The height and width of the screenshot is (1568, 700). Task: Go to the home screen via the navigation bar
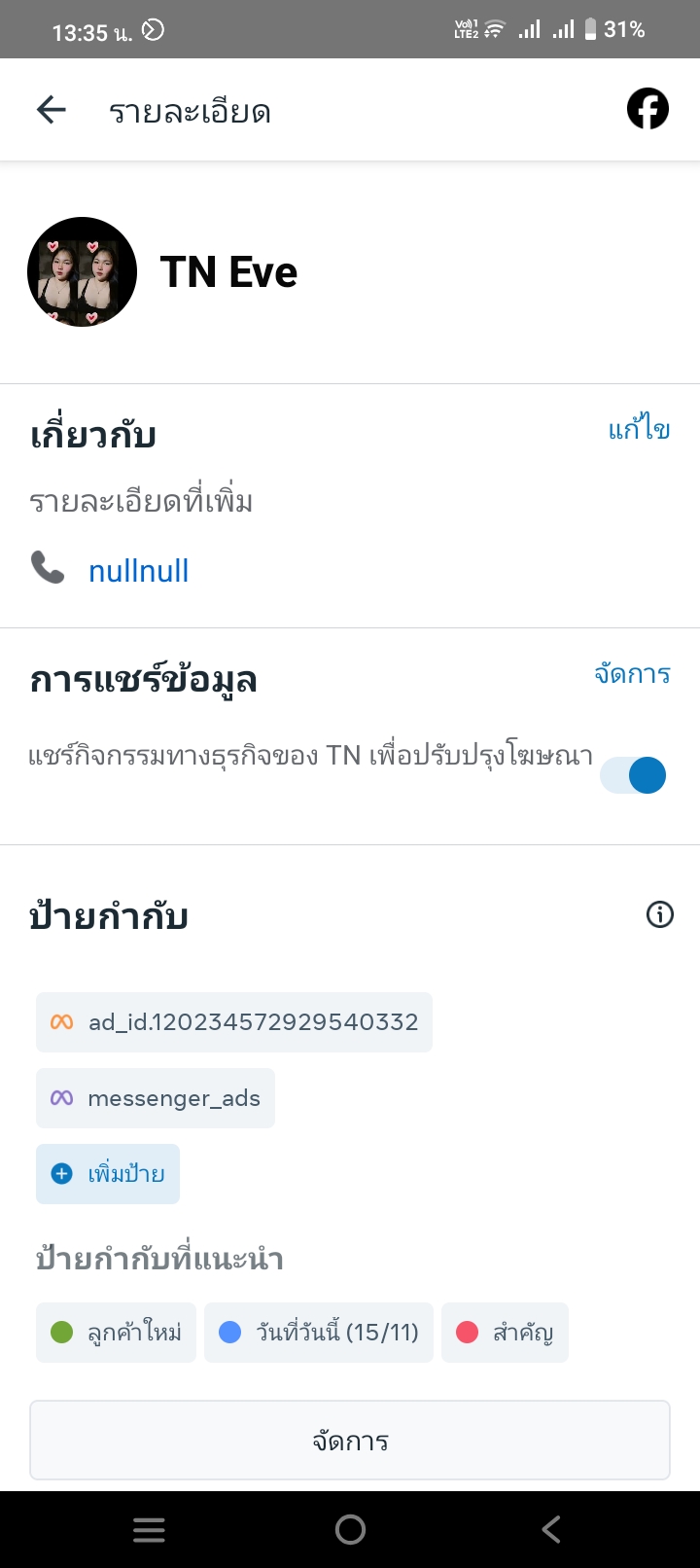[x=350, y=1530]
